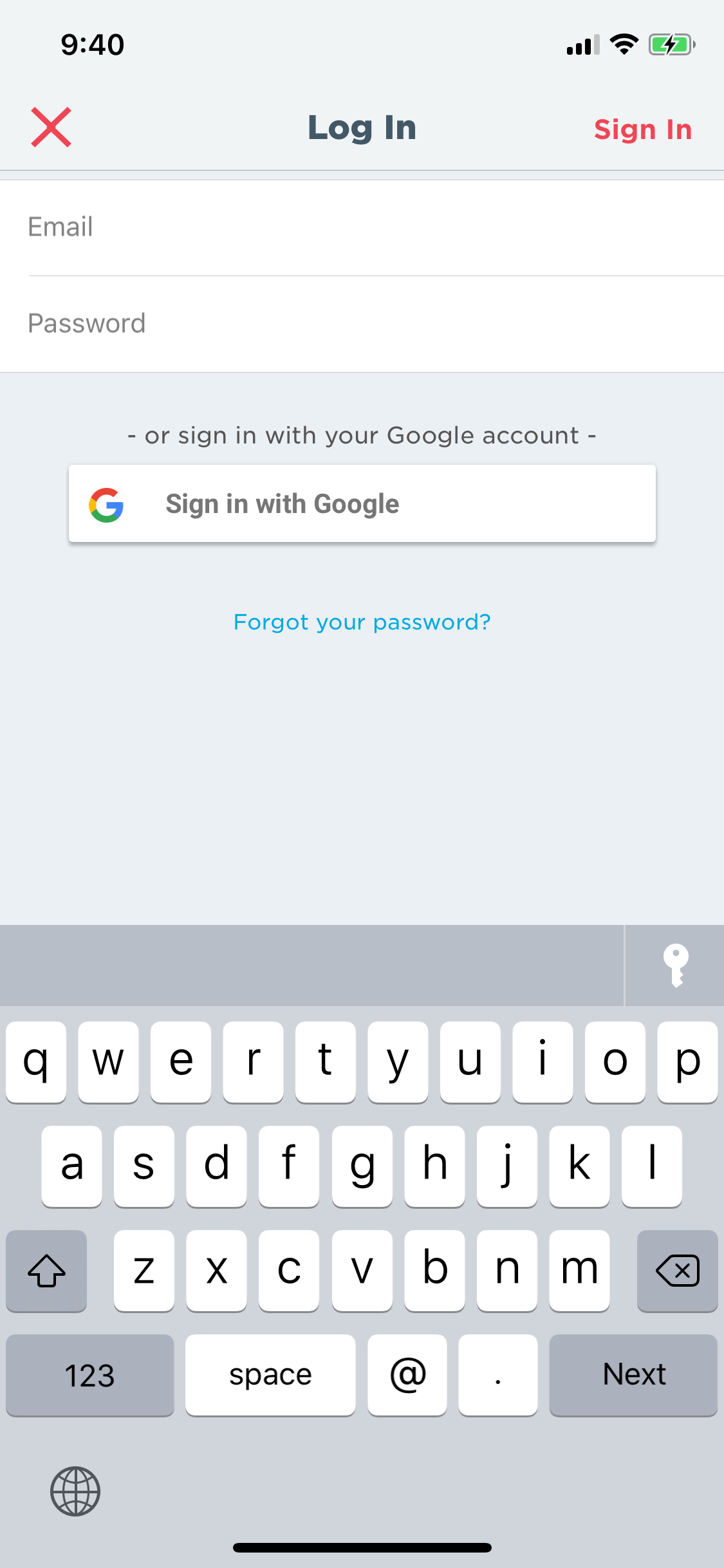Hit the Next key on keyboard
The width and height of the screenshot is (724, 1568).
click(633, 1375)
